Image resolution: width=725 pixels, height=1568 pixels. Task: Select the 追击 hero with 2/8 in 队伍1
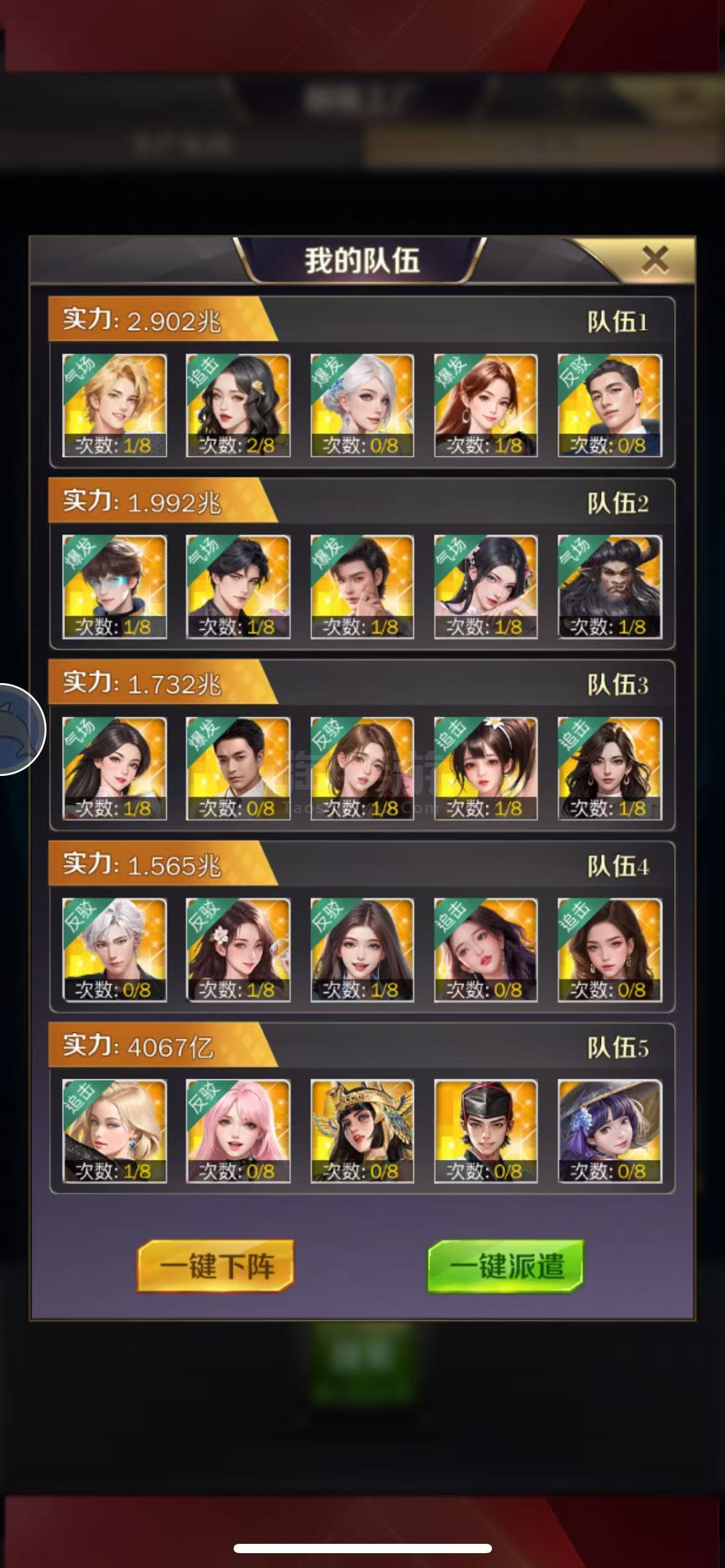point(239,406)
